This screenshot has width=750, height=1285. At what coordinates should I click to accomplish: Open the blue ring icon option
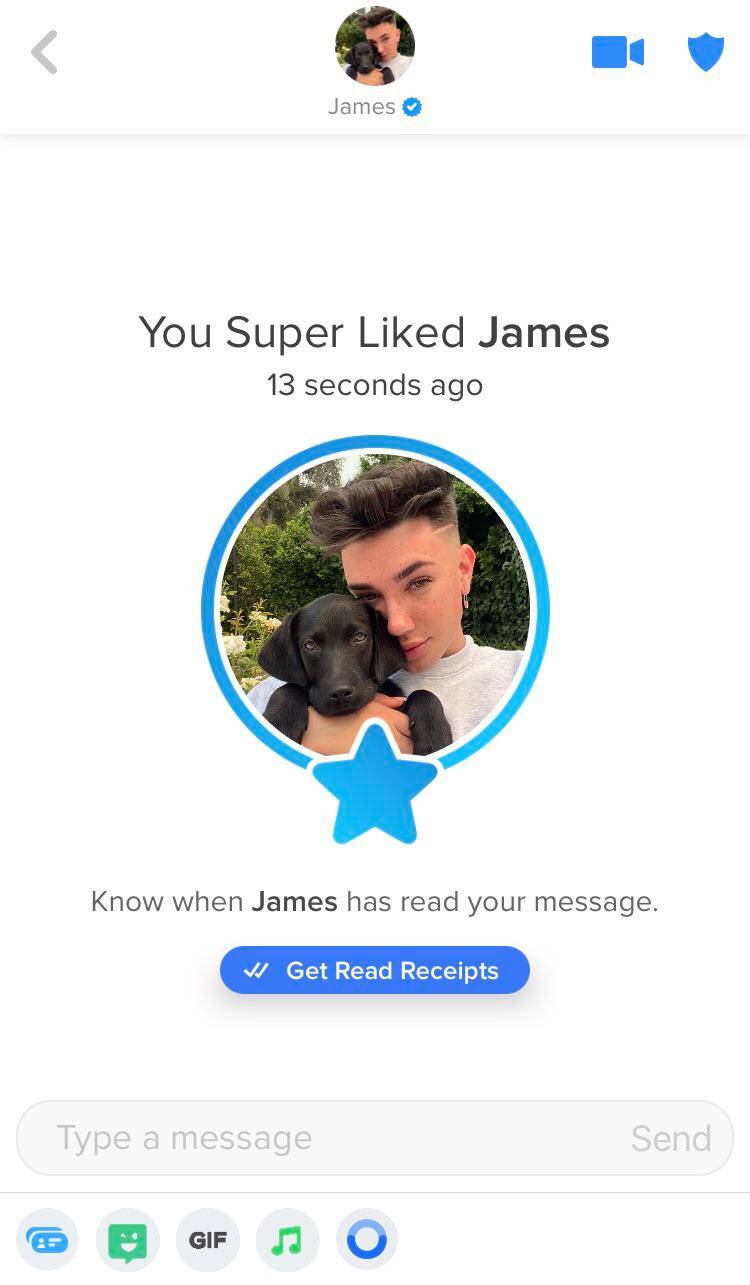pyautogui.click(x=366, y=1240)
